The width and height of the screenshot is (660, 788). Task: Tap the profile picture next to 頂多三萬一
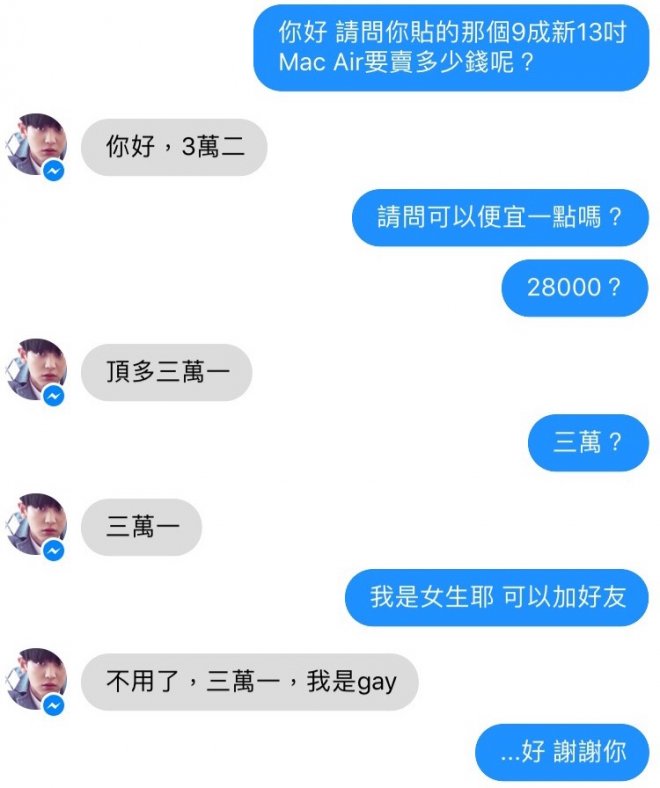37,370
